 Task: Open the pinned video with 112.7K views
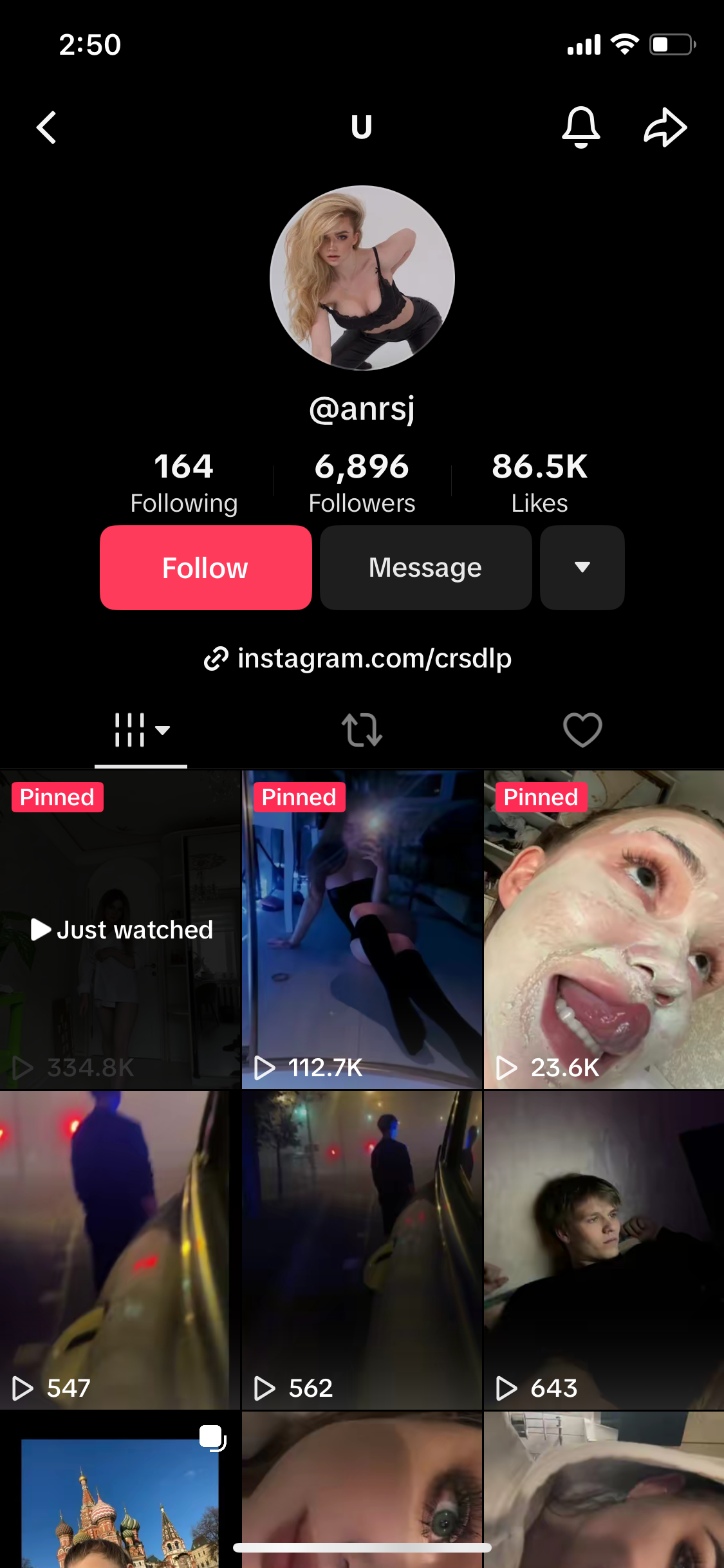pos(362,929)
